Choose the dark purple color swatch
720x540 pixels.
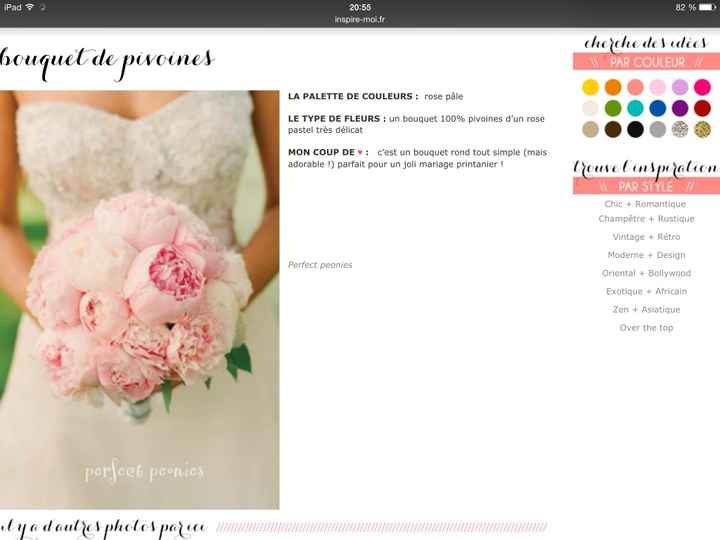point(680,108)
